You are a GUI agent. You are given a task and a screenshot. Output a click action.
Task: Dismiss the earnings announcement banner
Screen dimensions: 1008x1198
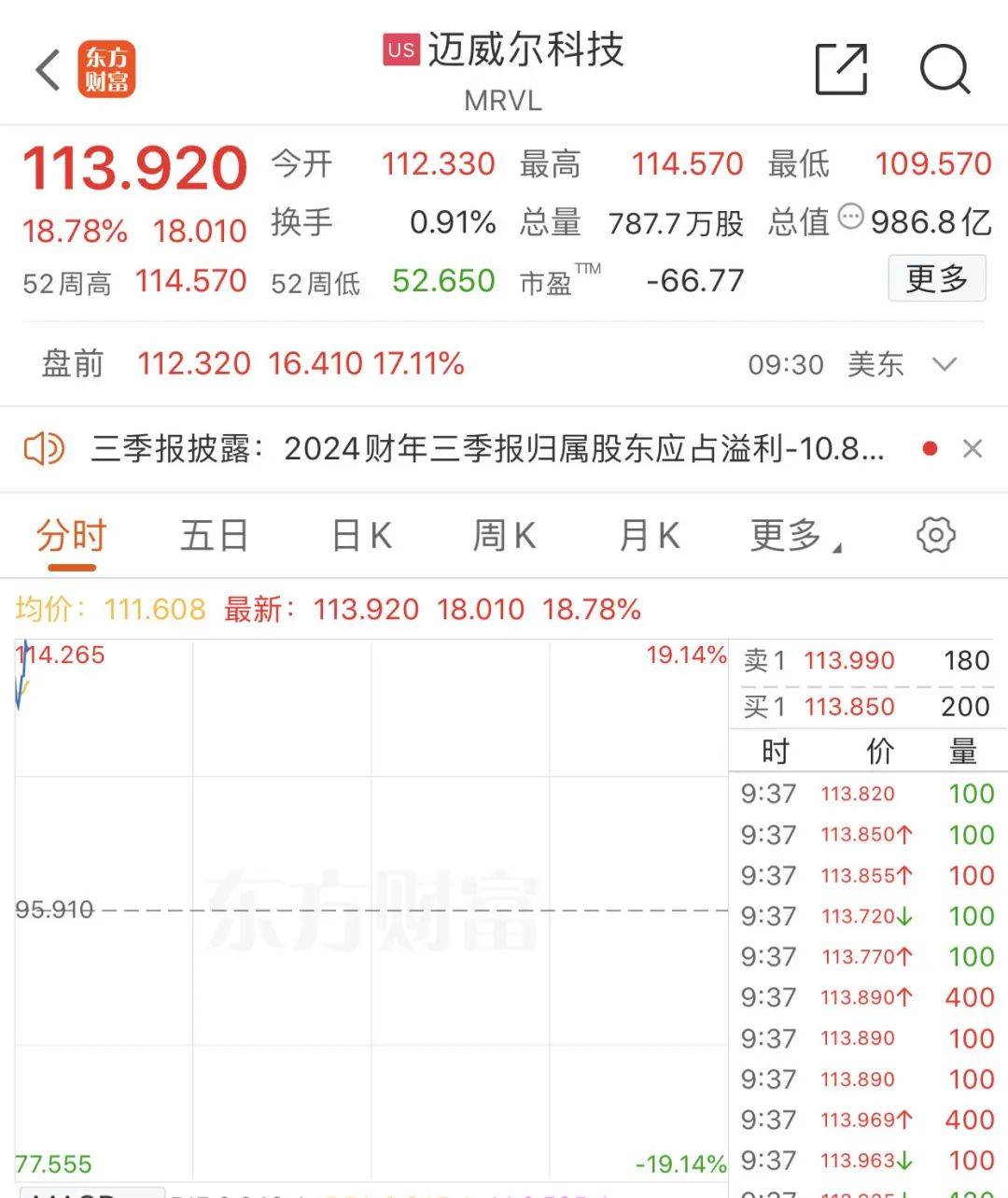(973, 449)
